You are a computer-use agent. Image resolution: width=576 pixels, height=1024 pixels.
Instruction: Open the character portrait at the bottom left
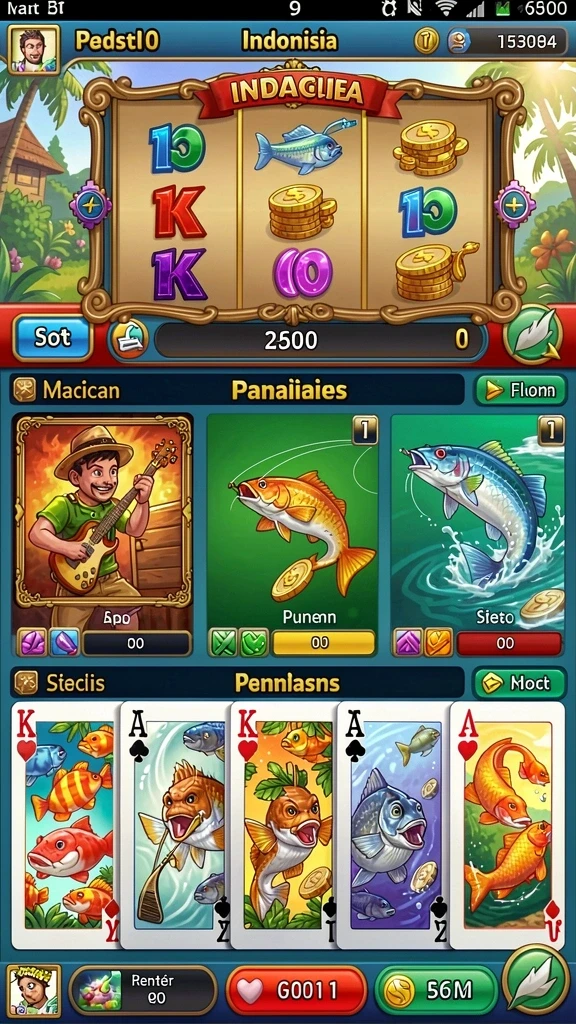pyautogui.click(x=34, y=990)
